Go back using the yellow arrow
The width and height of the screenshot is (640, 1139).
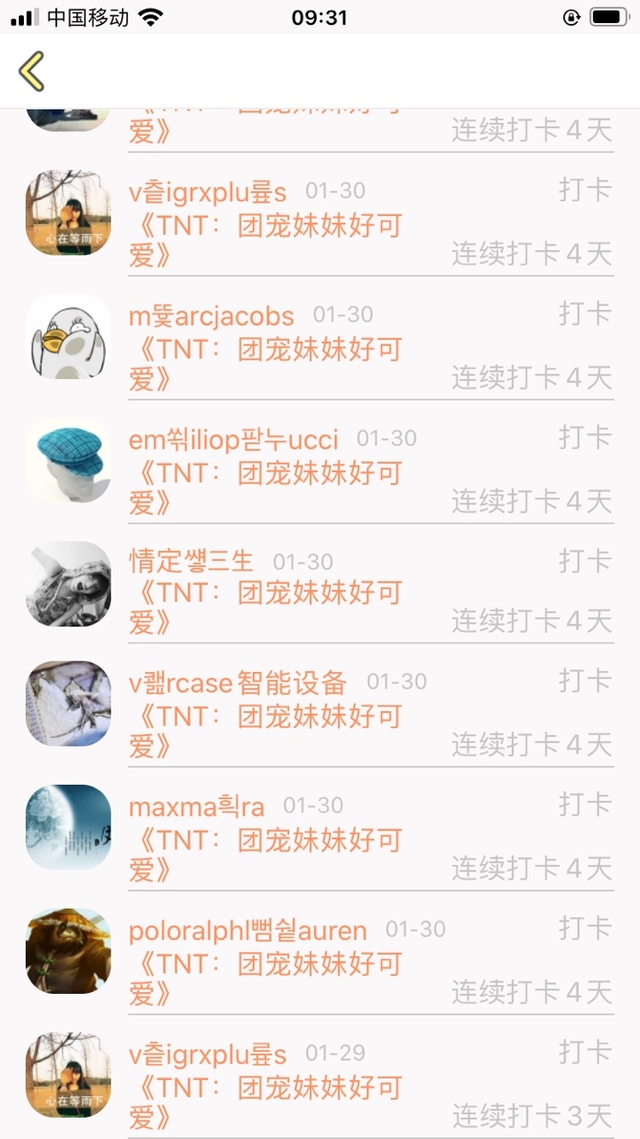(x=32, y=72)
